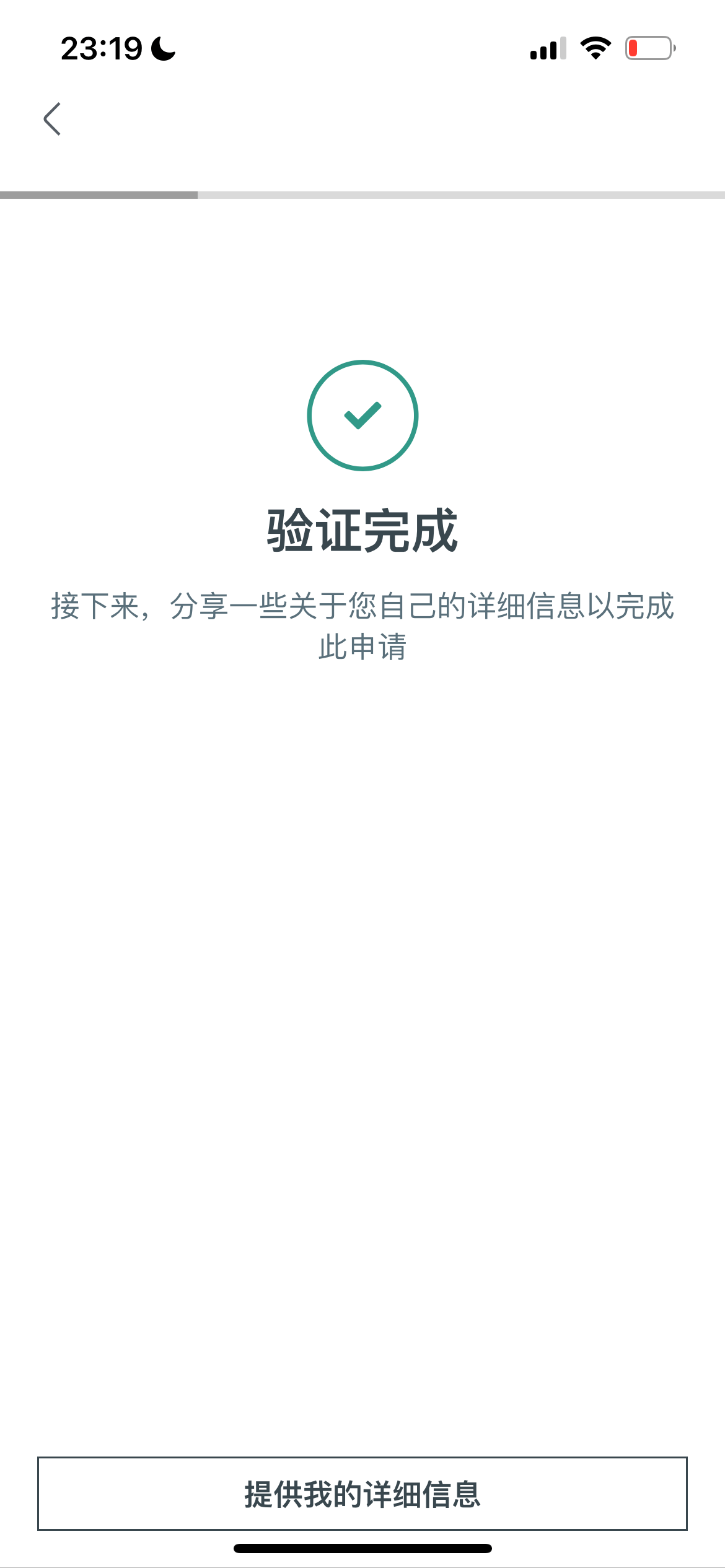Go back using the top-left arrow

click(52, 119)
